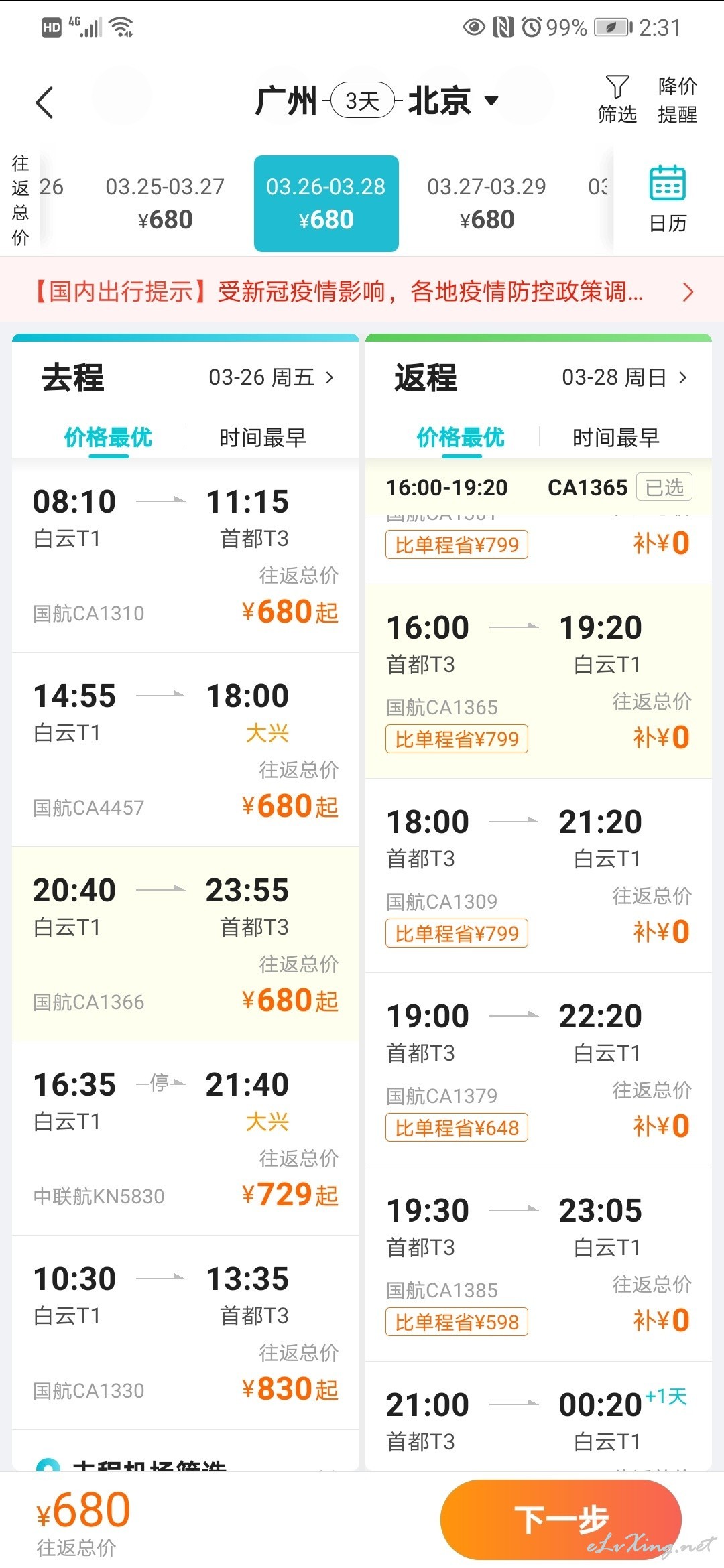Open the 国内出行提示 travel notice banner

[362, 291]
